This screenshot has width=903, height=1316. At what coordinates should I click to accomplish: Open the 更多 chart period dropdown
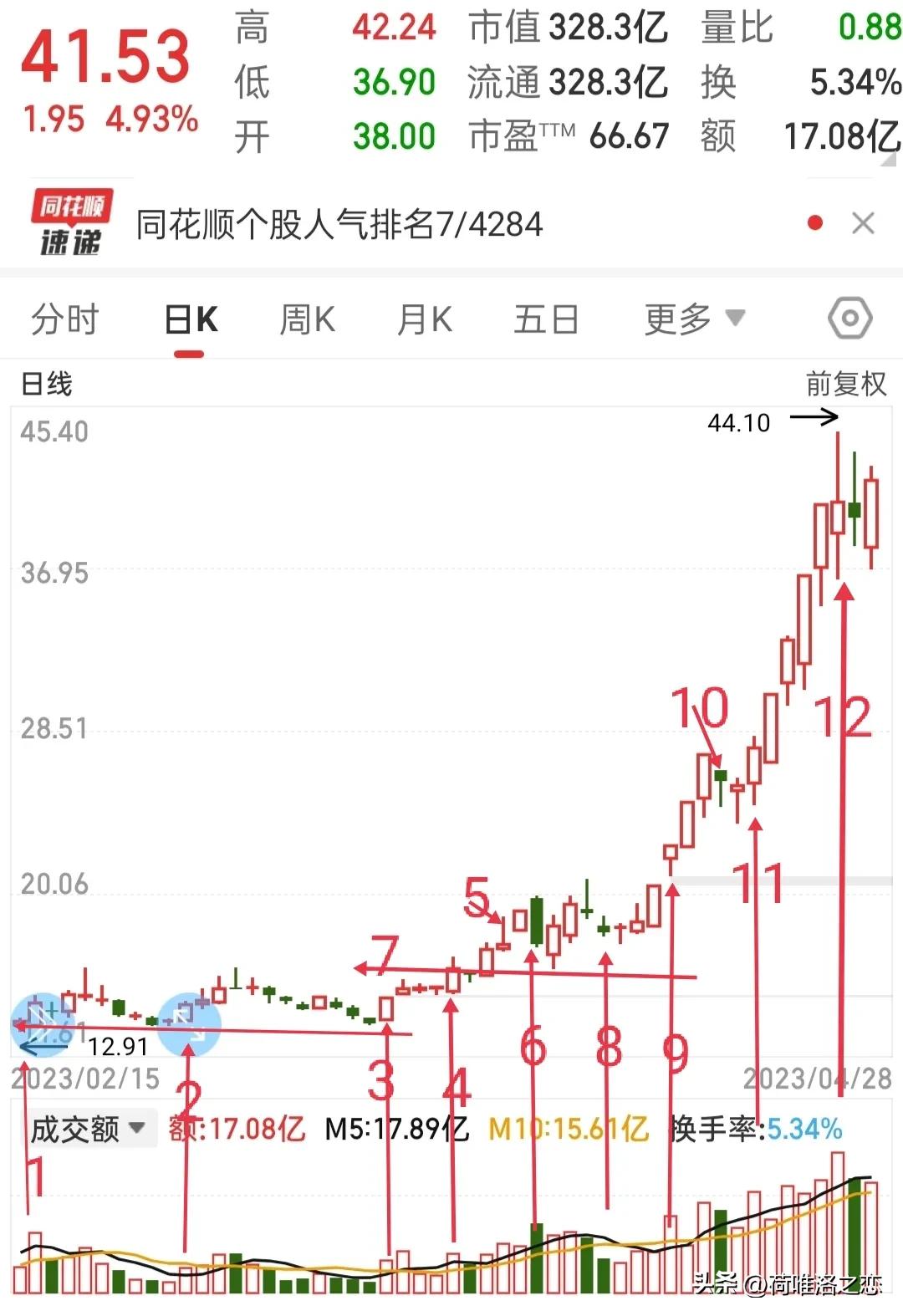691,319
